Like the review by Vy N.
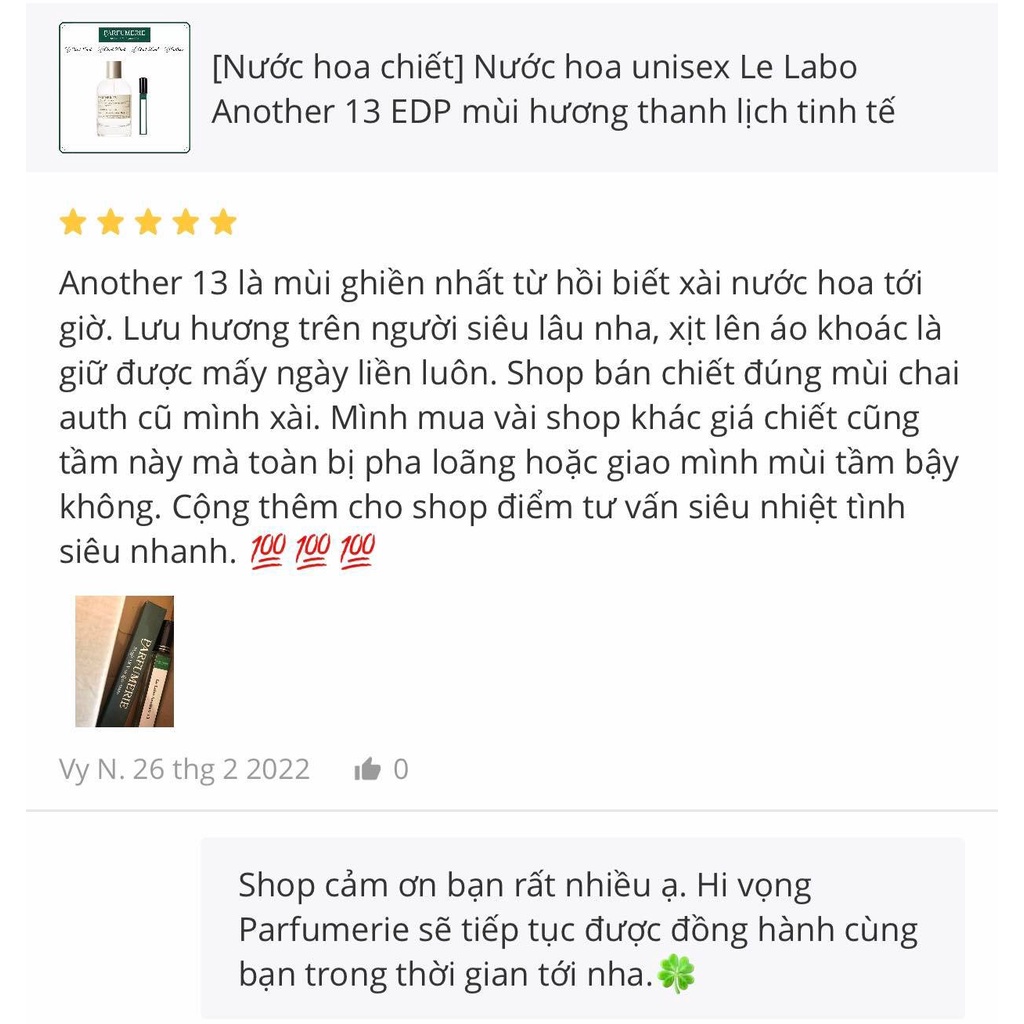This screenshot has height=1024, width=1024. point(368,769)
